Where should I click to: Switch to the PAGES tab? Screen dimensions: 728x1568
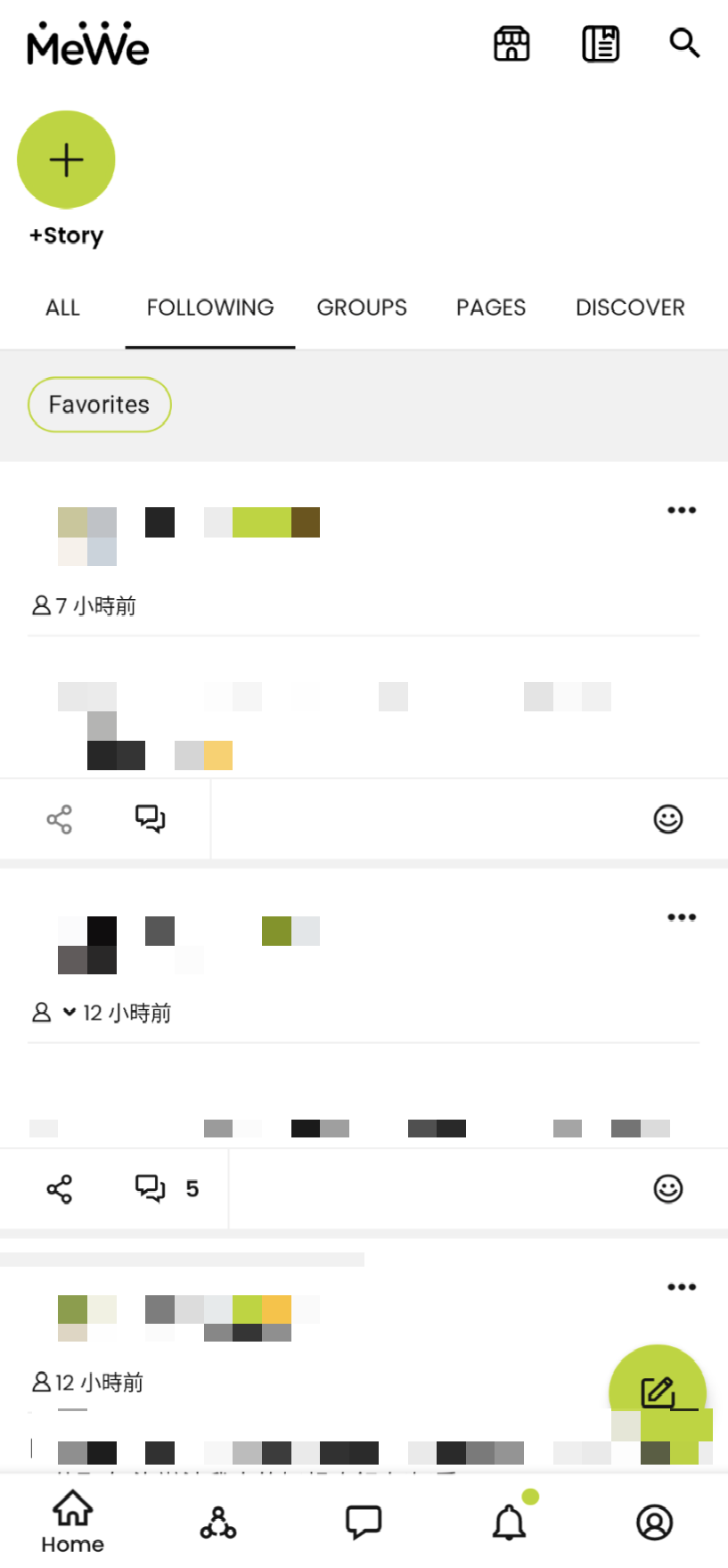tap(491, 308)
